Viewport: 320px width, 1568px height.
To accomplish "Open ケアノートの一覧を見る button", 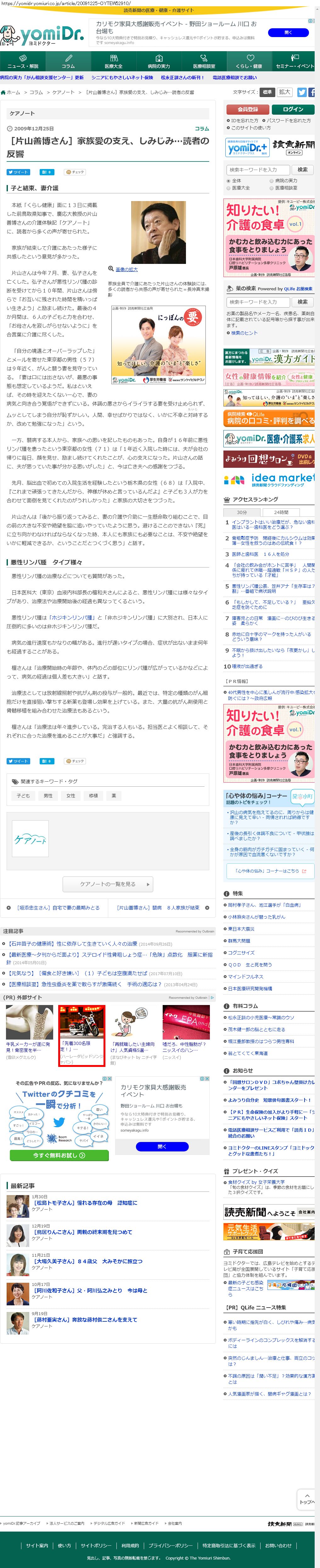I will coord(108,884).
